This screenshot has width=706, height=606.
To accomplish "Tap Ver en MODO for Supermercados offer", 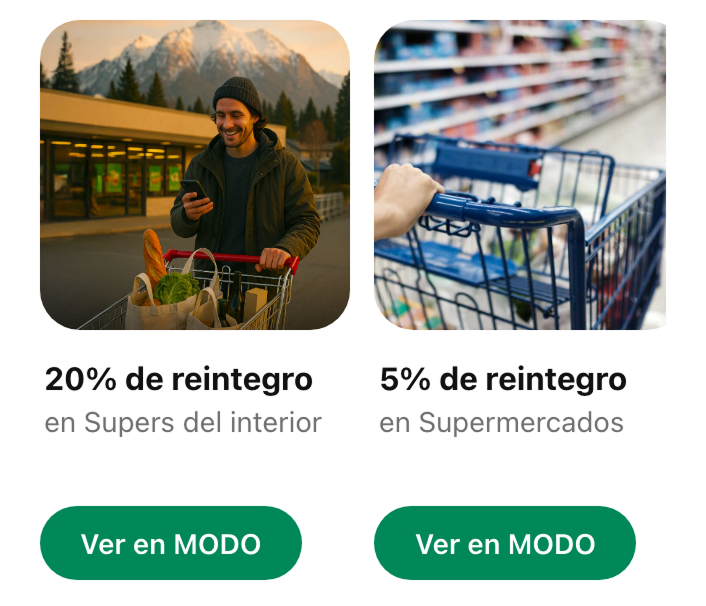I will [505, 543].
